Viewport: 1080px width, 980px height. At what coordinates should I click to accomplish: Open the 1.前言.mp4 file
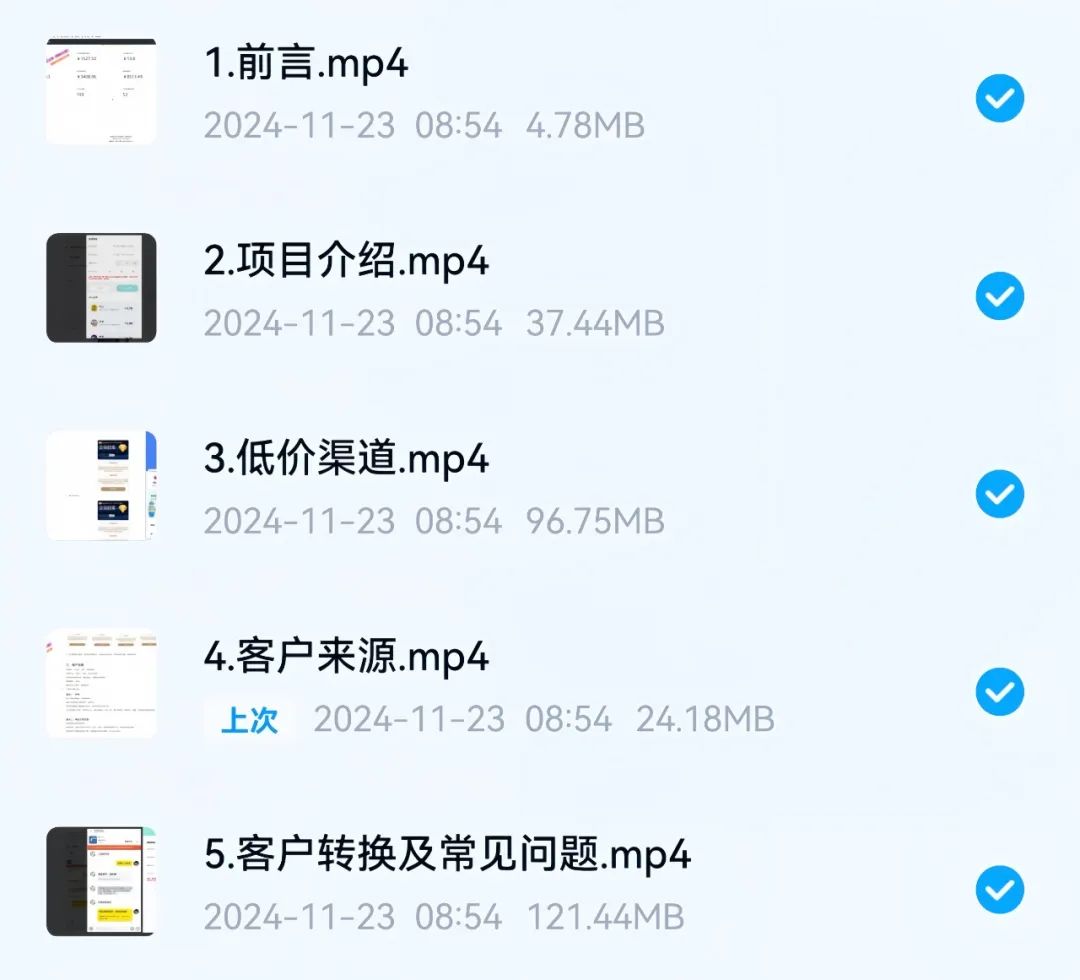pyautogui.click(x=306, y=64)
